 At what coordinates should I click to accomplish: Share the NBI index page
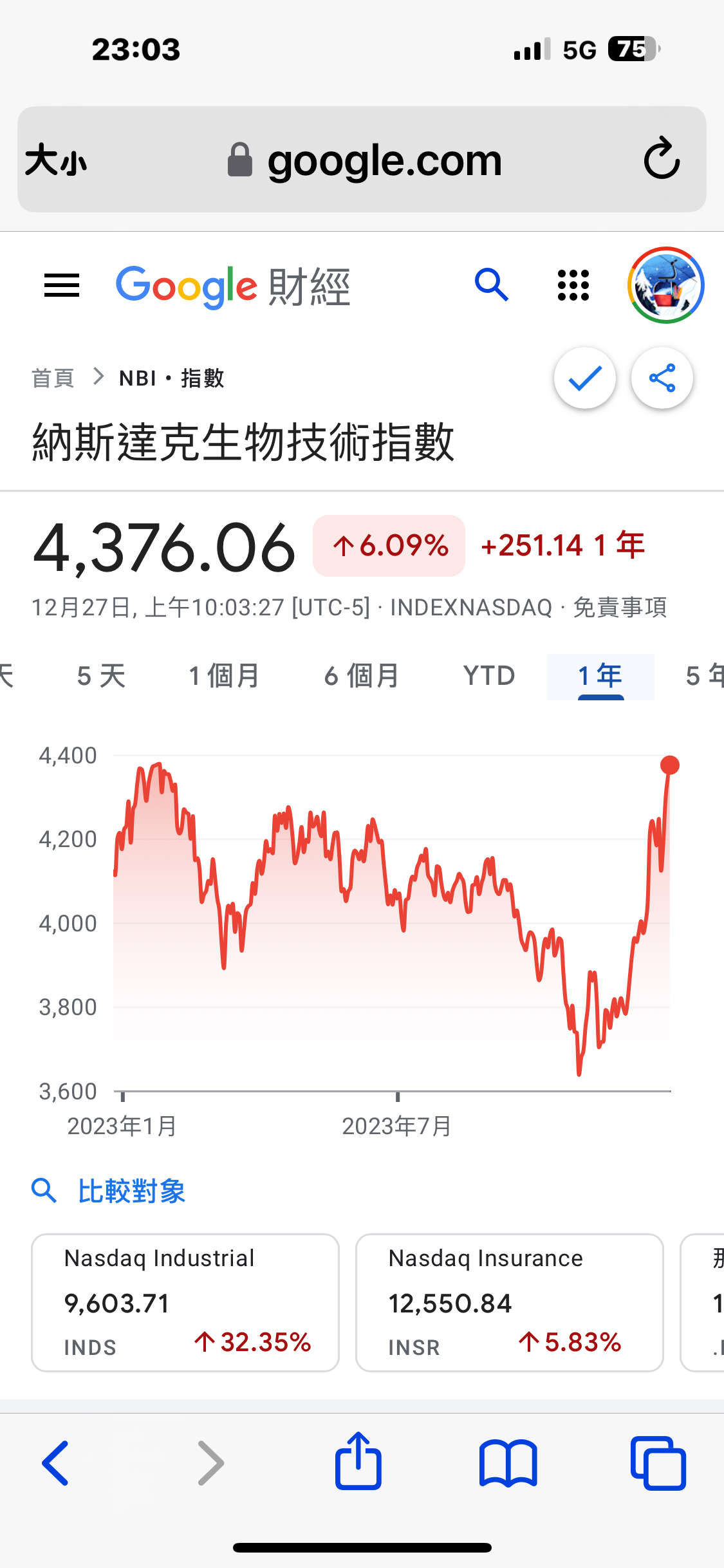662,378
